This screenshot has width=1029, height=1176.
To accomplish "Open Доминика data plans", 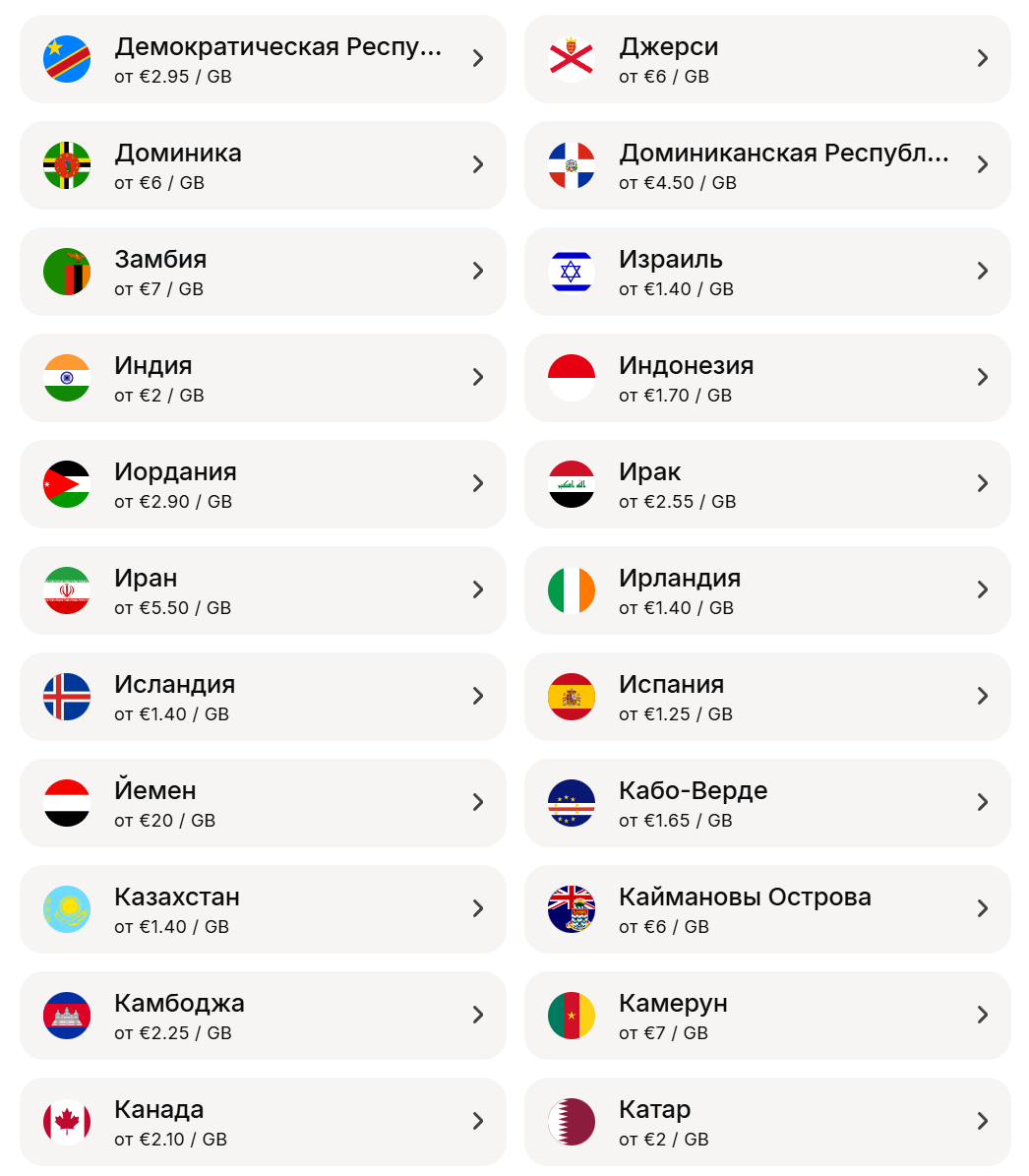I will point(263,165).
